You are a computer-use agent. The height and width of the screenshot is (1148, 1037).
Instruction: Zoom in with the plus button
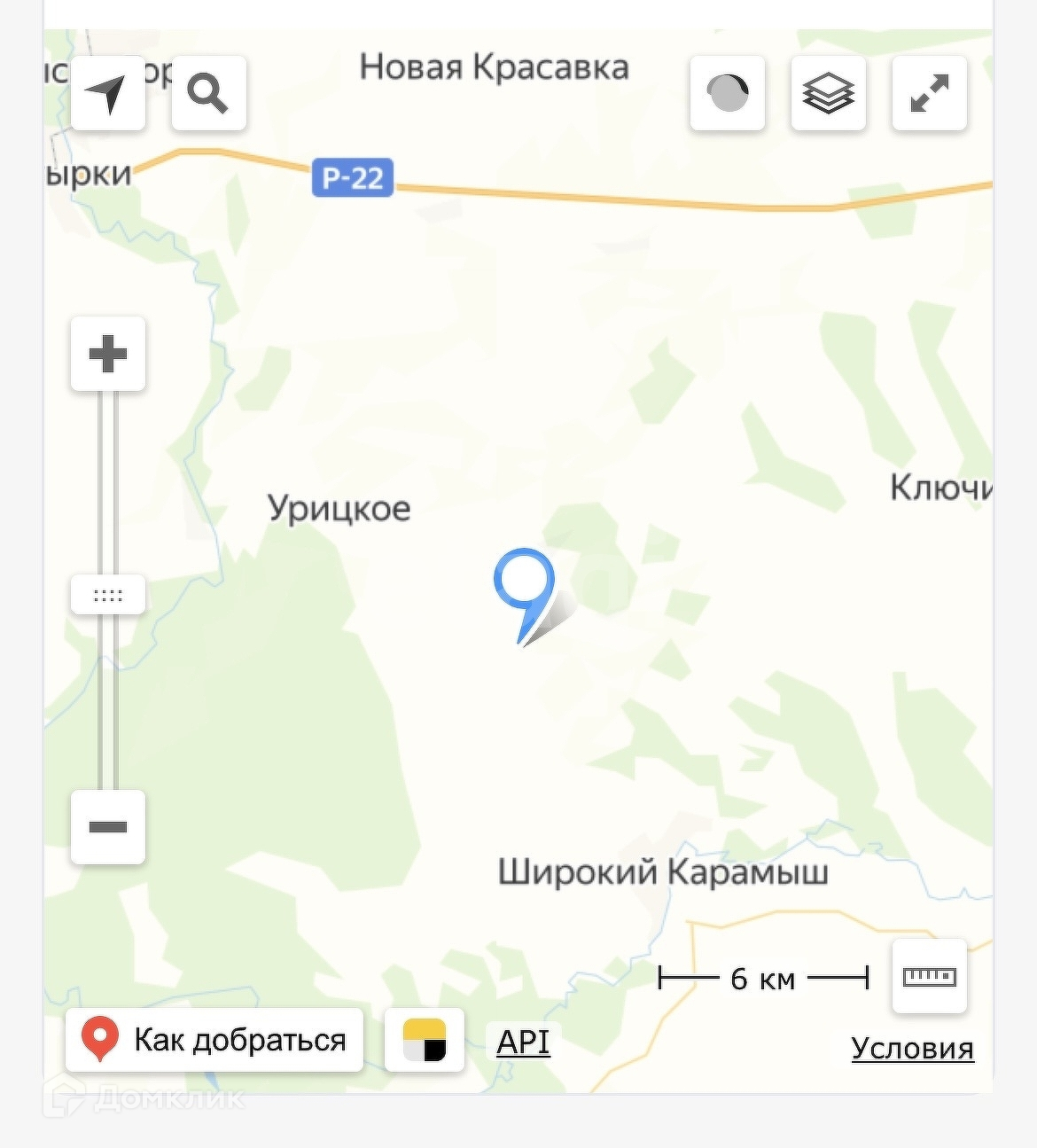tap(108, 354)
